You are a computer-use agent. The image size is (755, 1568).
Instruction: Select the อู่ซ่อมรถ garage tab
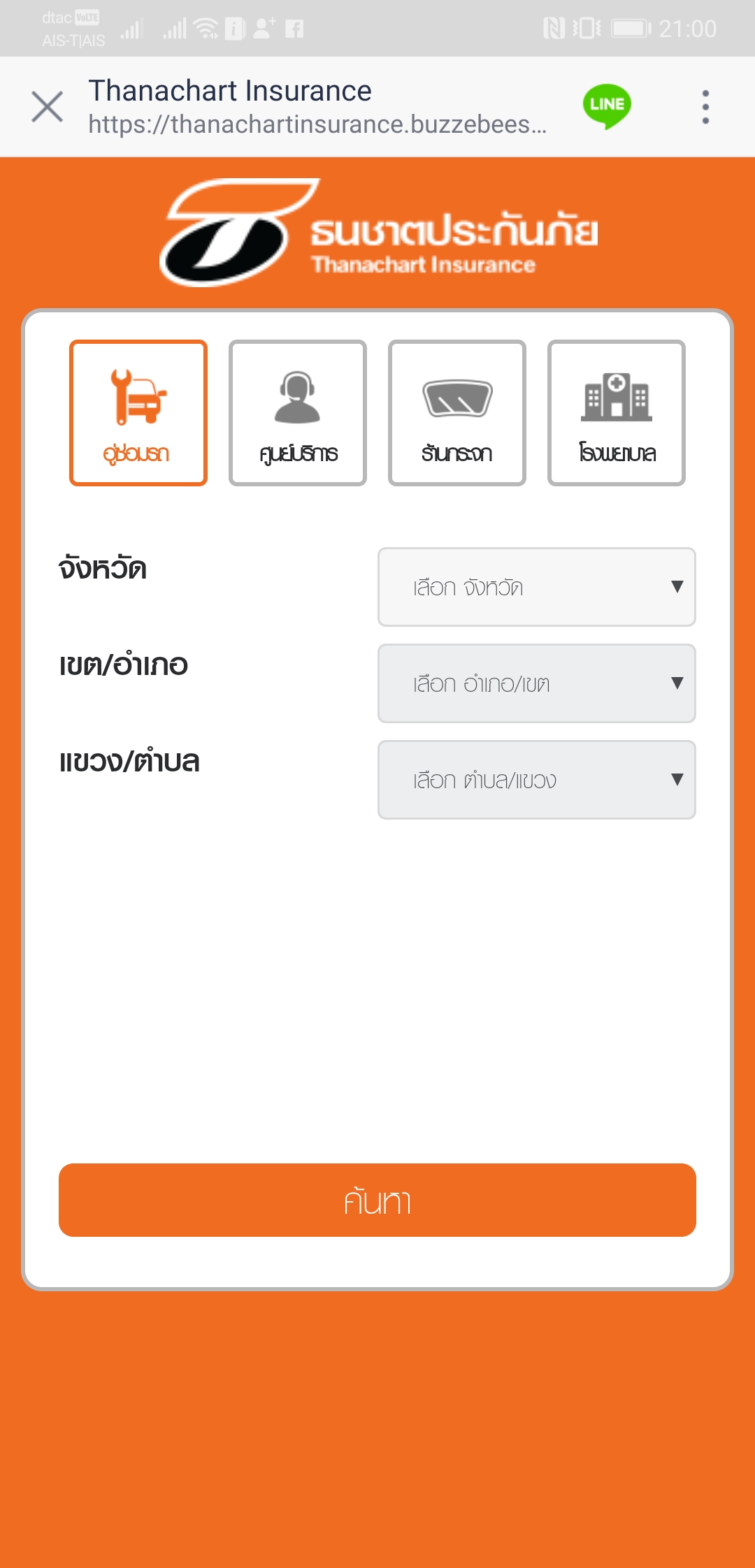coord(138,413)
